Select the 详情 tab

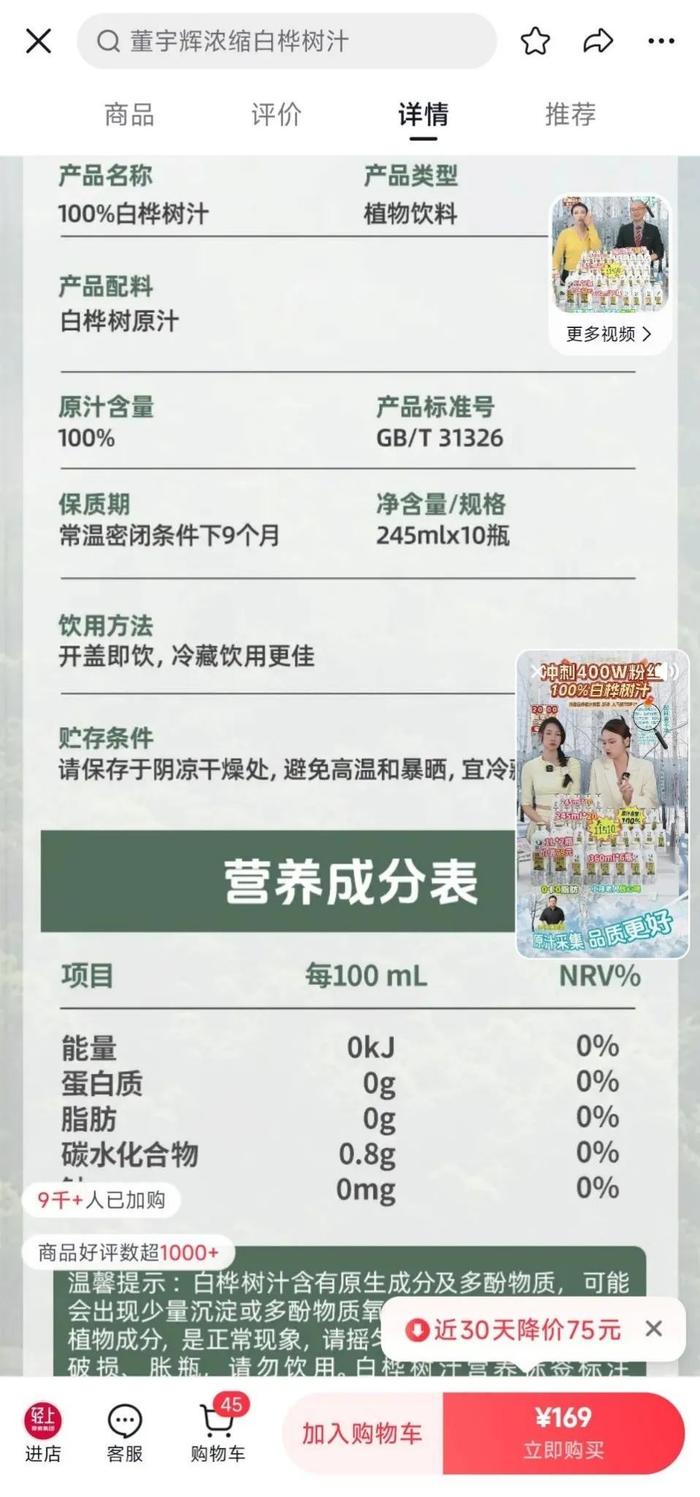423,114
